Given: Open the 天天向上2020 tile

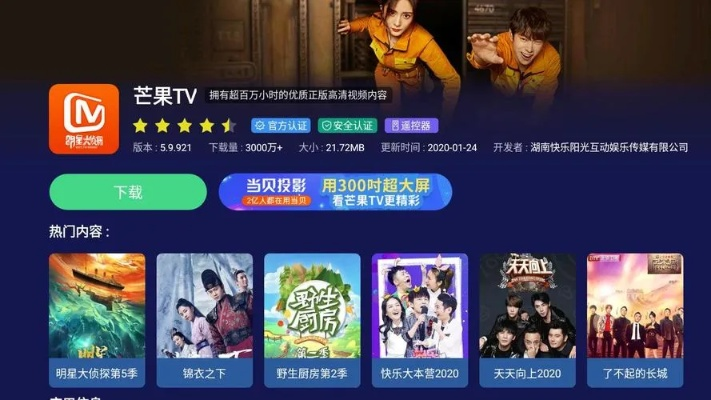Looking at the screenshot, I should pos(527,320).
